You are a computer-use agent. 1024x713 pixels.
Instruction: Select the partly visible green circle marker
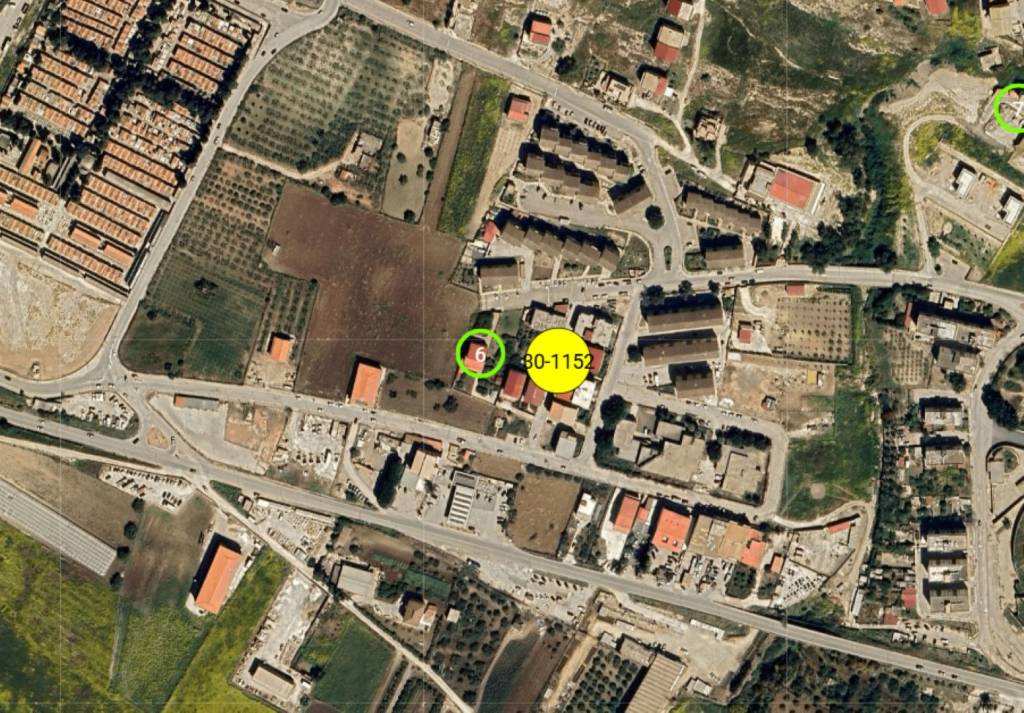click(x=1012, y=109)
